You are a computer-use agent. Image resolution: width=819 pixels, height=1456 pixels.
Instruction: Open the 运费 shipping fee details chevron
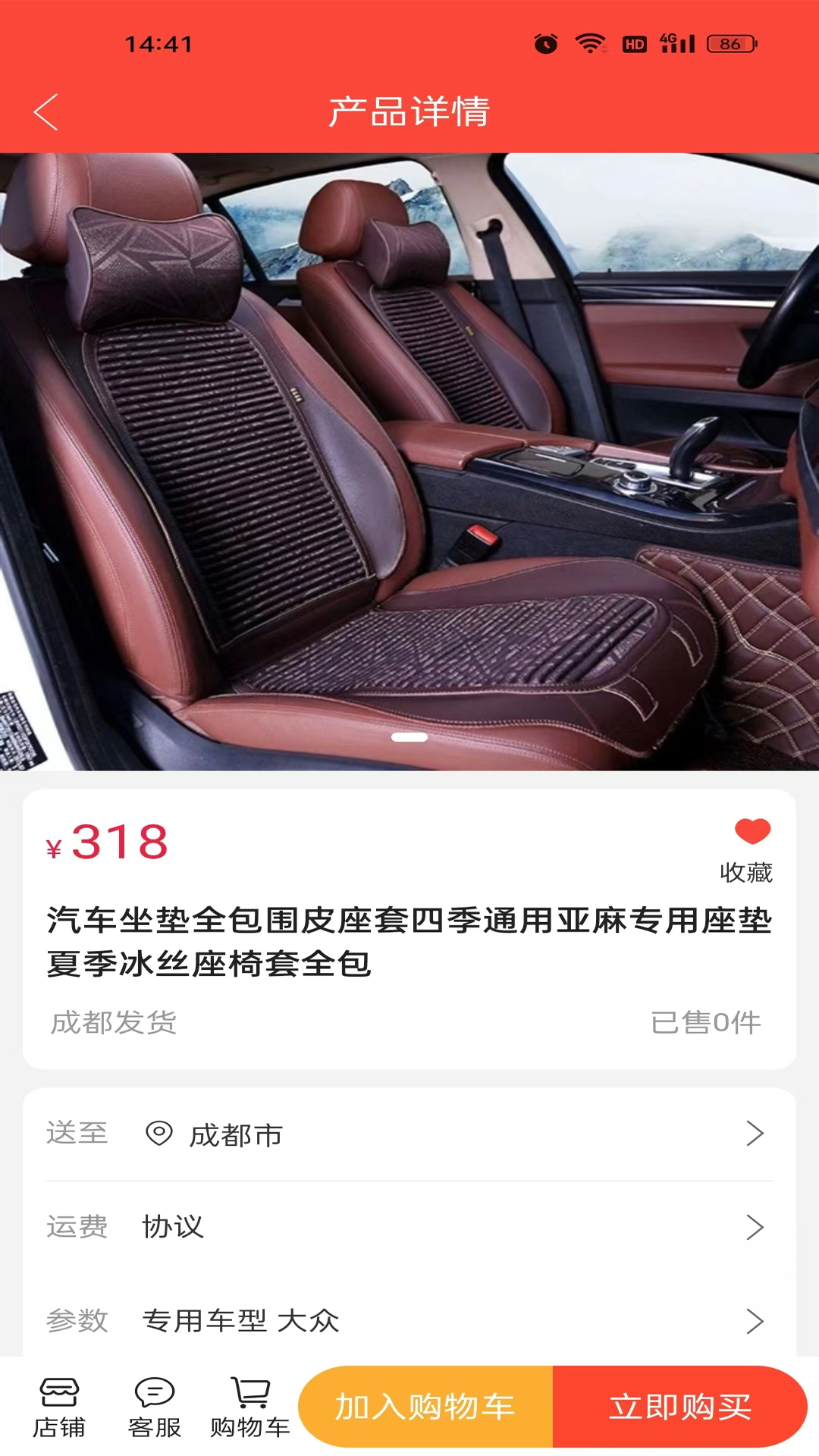click(x=755, y=1227)
